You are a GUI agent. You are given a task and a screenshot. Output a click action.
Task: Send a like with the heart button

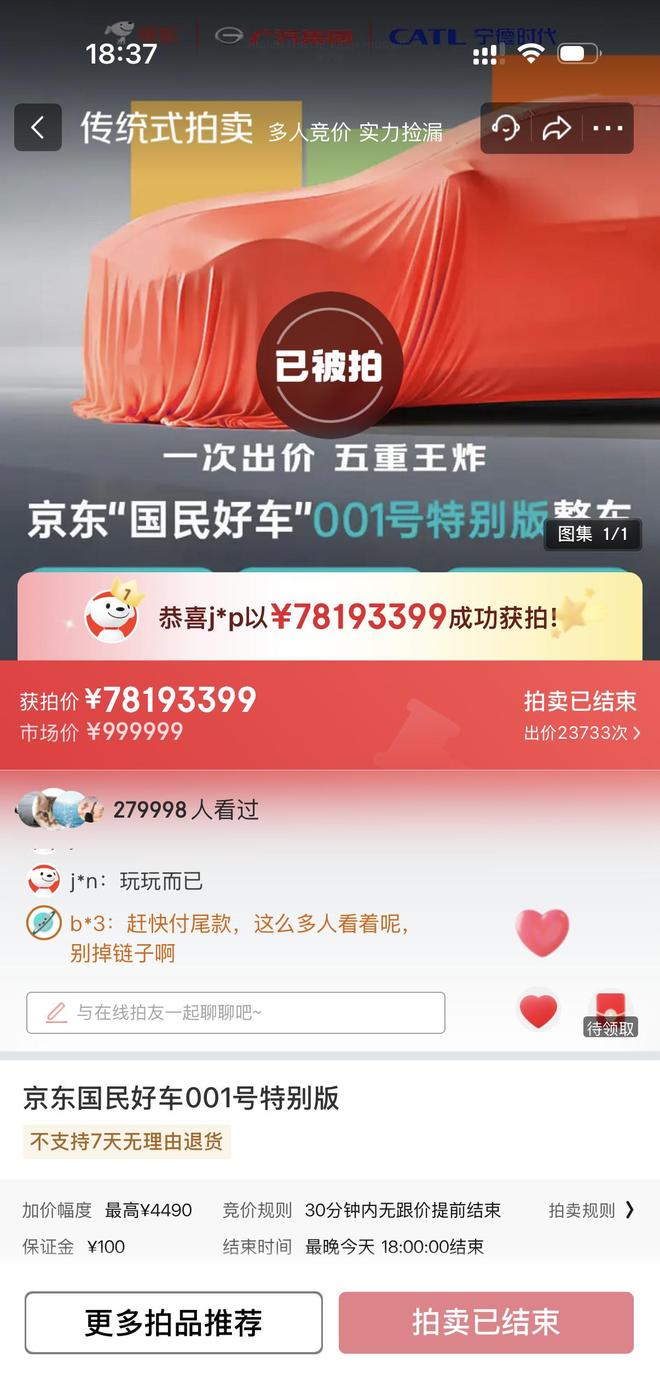click(538, 1012)
